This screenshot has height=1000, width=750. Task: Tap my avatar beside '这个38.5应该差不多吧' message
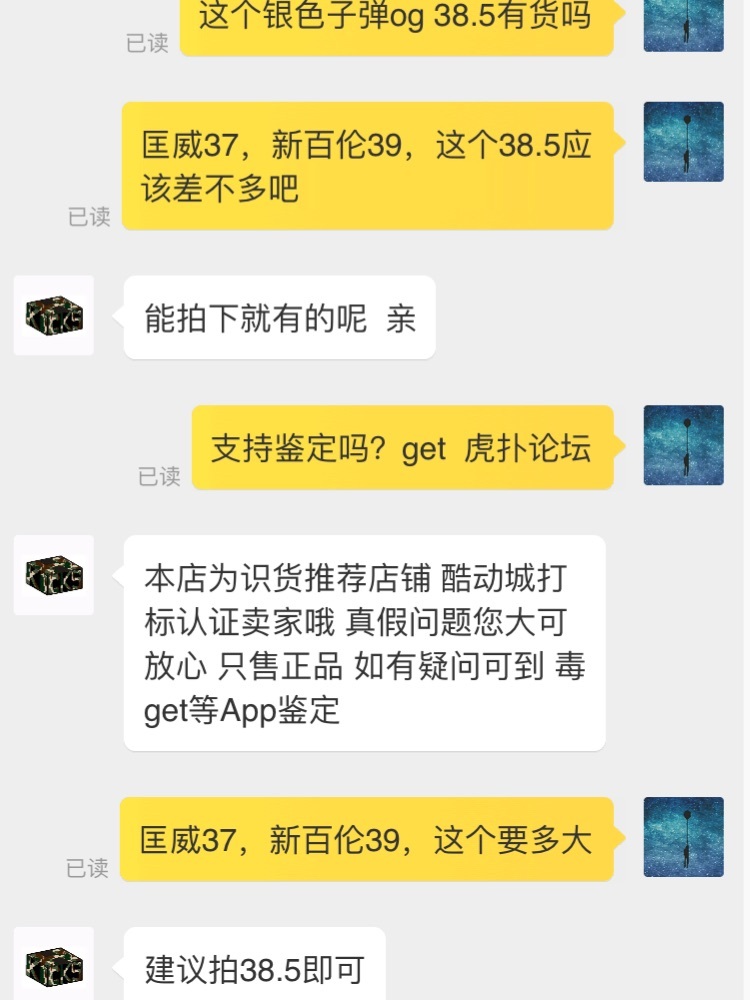[x=684, y=141]
